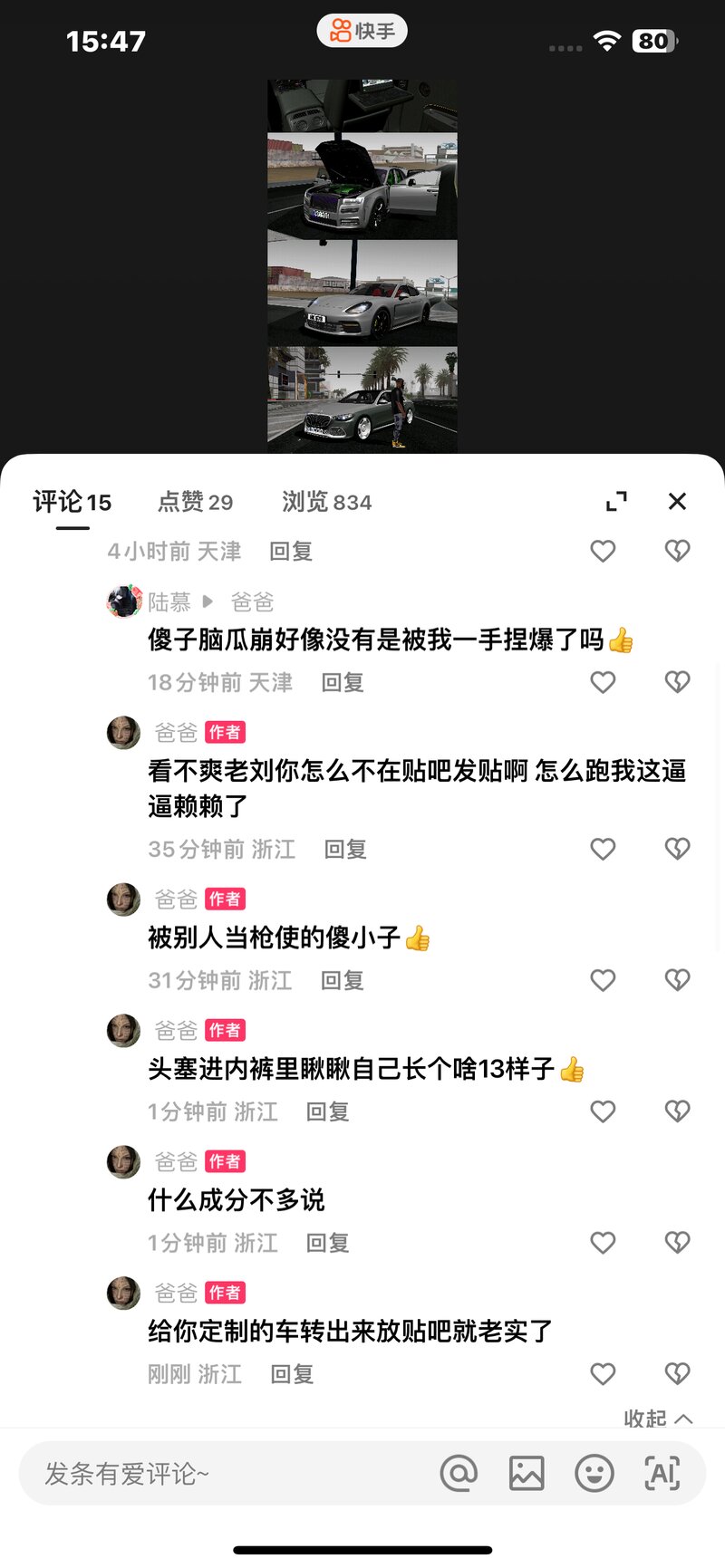Reply to comment 给你定制的车转出来放贴吧就老实了
Image resolution: width=725 pixels, height=1568 pixels.
pos(292,1374)
